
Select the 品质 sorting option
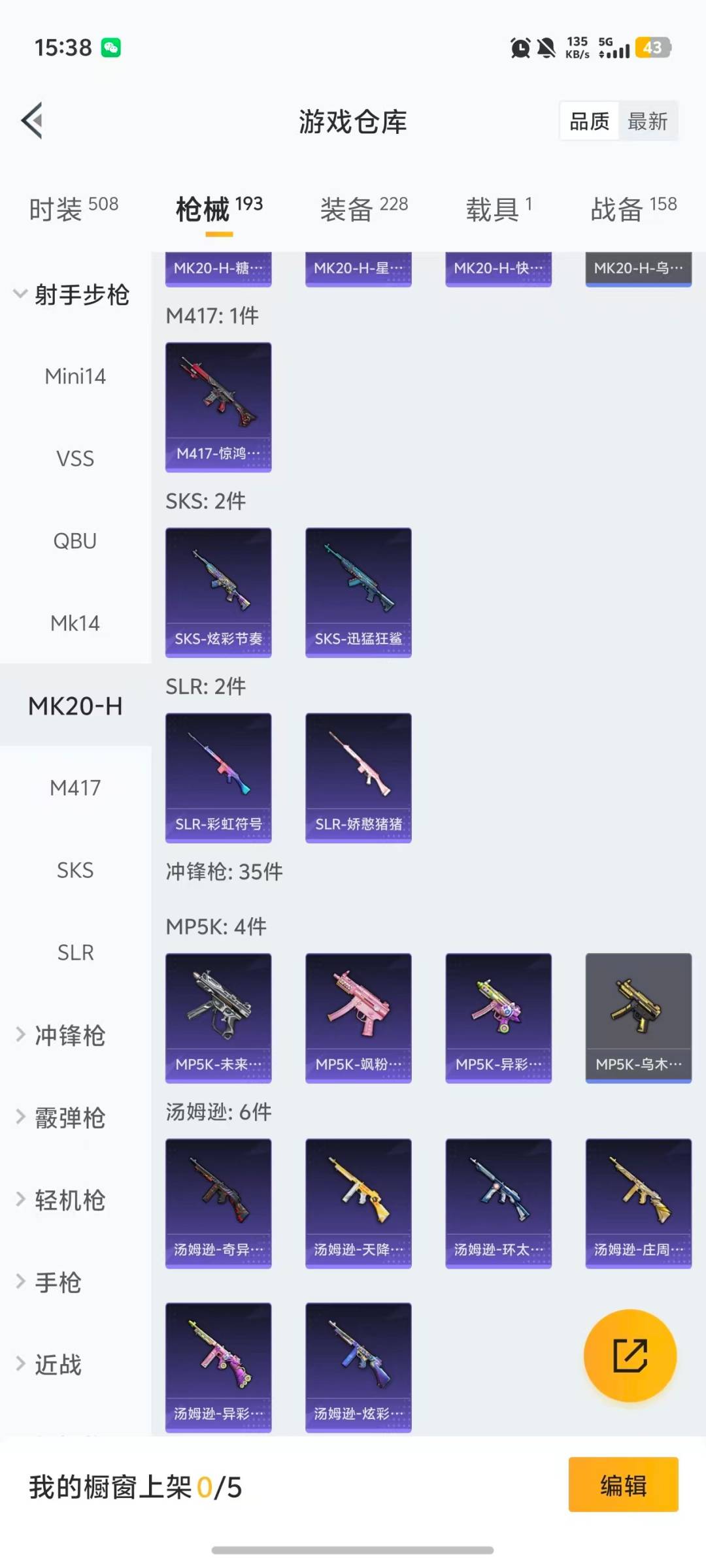pyautogui.click(x=588, y=122)
